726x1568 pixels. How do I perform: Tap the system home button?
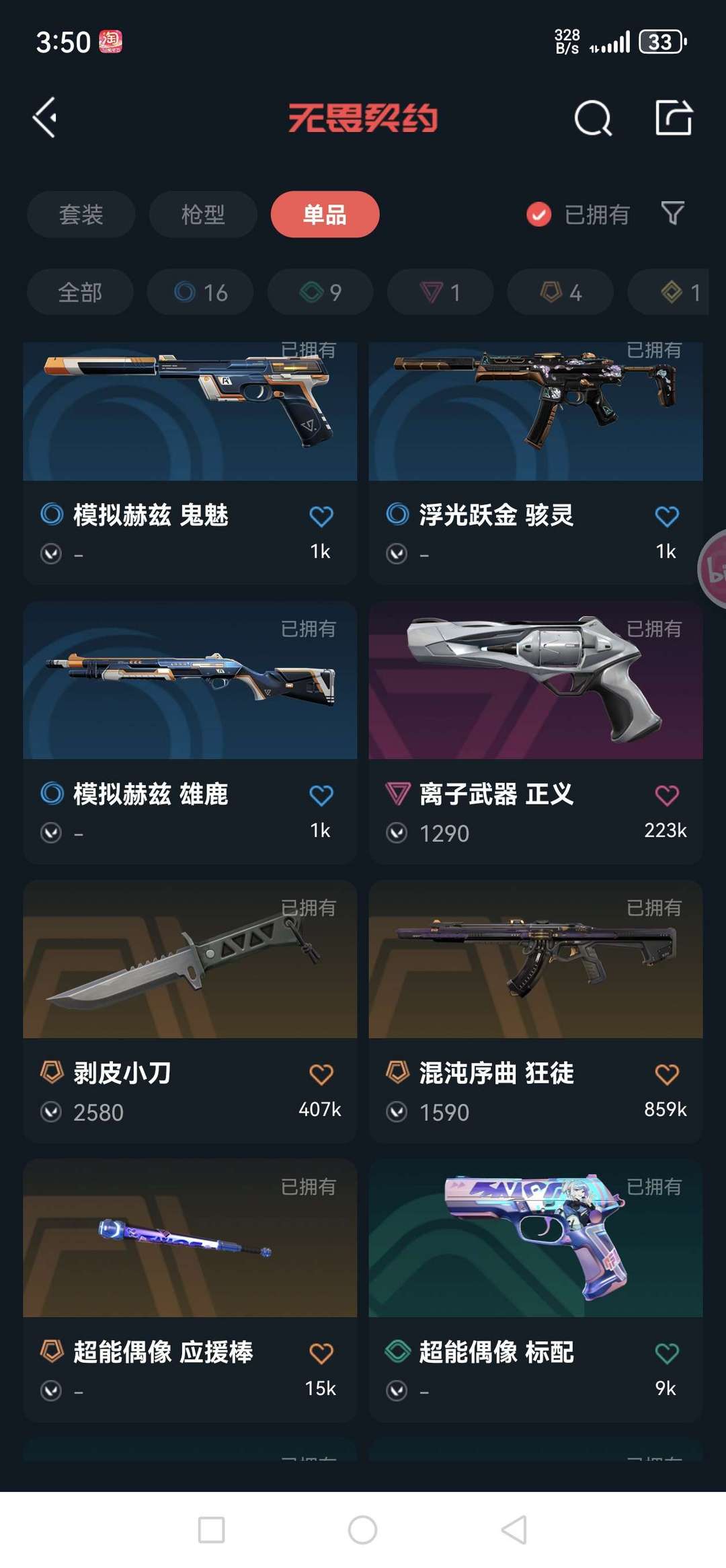(362, 1530)
